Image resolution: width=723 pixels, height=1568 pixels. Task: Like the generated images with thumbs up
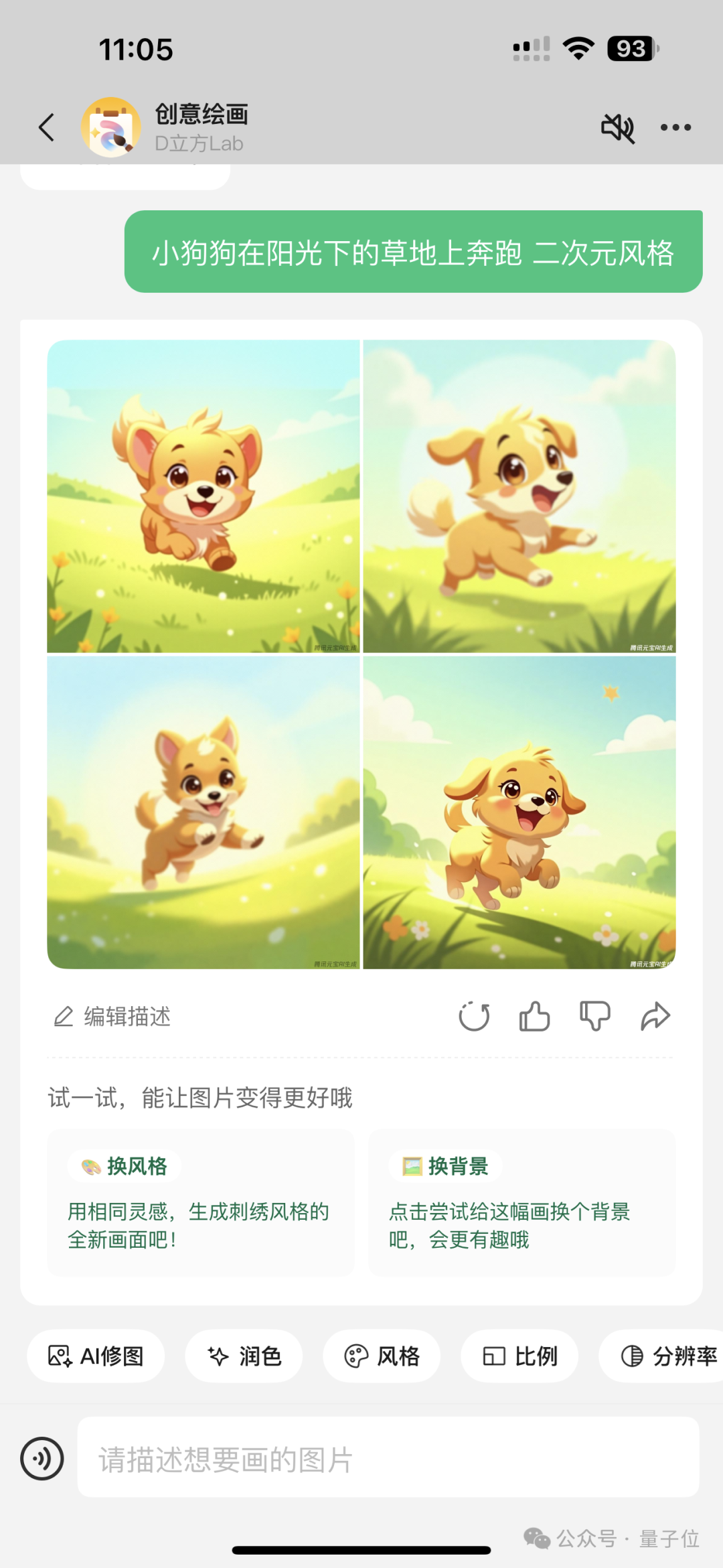pyautogui.click(x=534, y=1017)
